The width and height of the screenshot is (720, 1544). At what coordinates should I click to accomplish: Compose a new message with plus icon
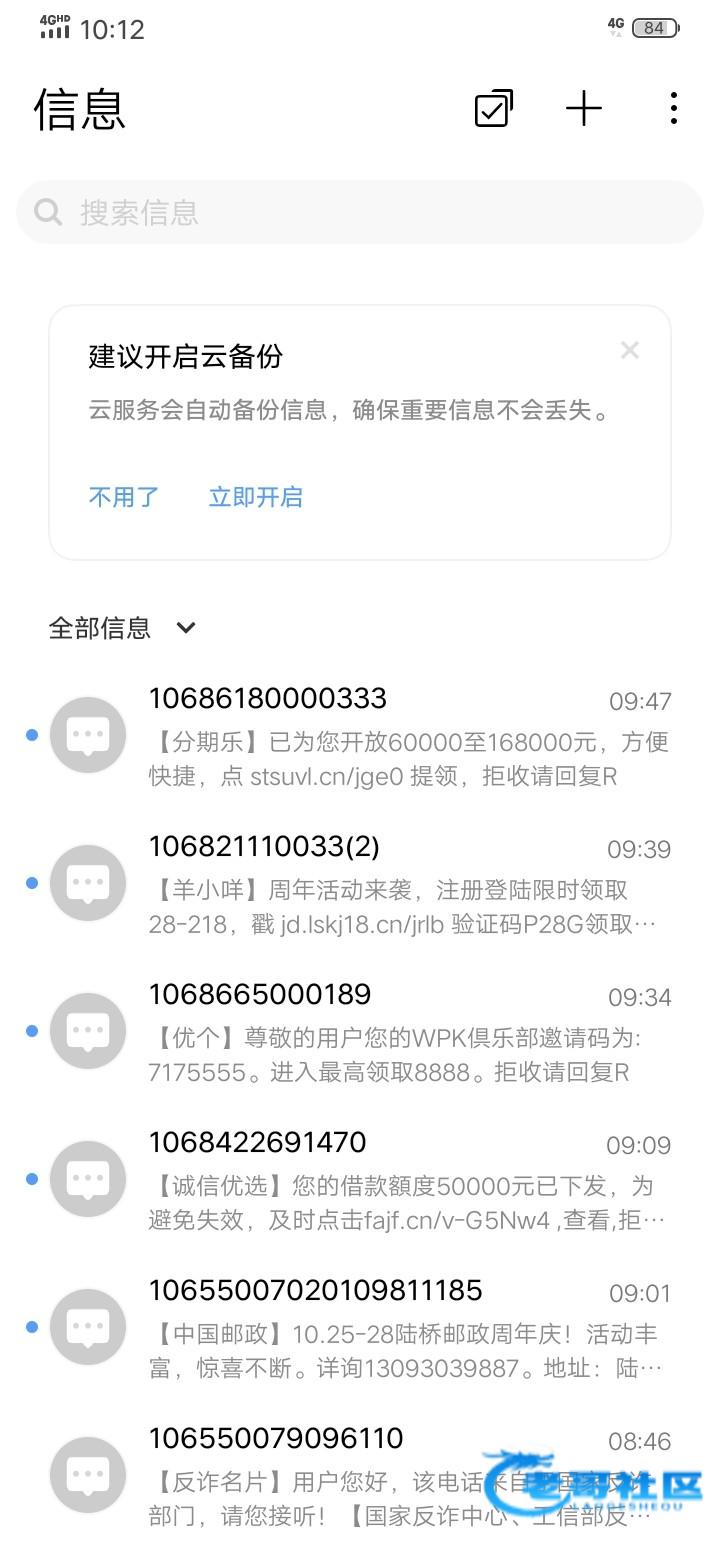click(584, 108)
